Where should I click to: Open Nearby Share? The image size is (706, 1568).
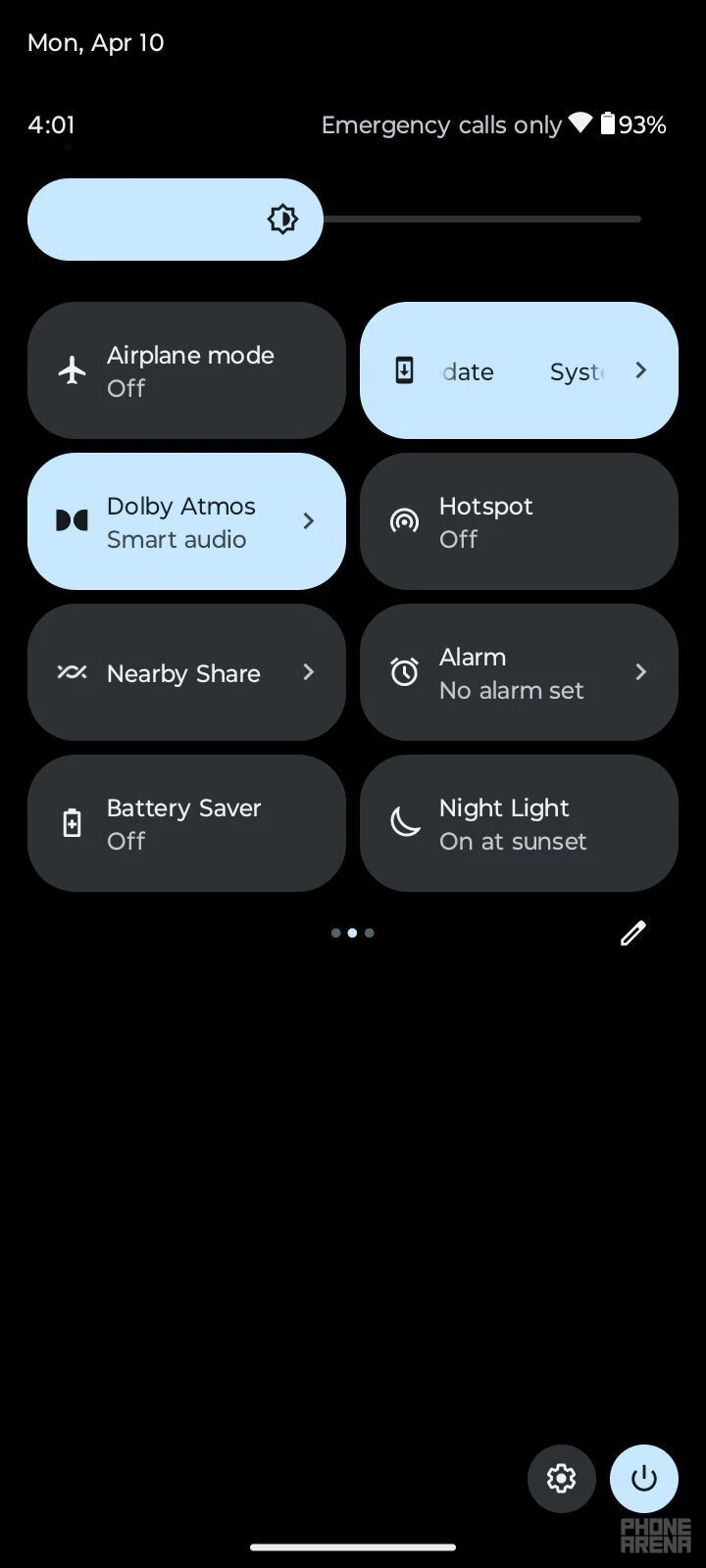click(x=186, y=672)
